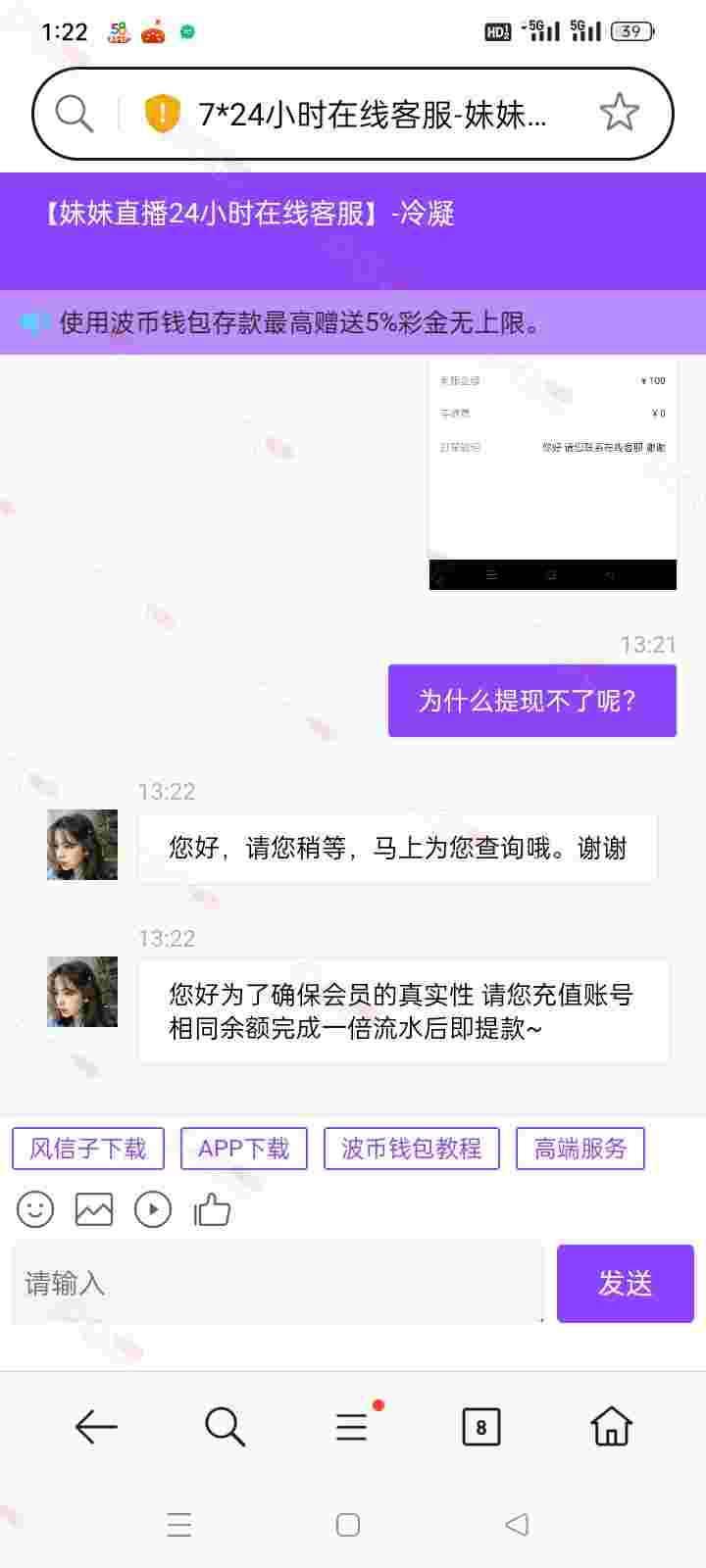Open the emoji picker smiley icon

35,1209
